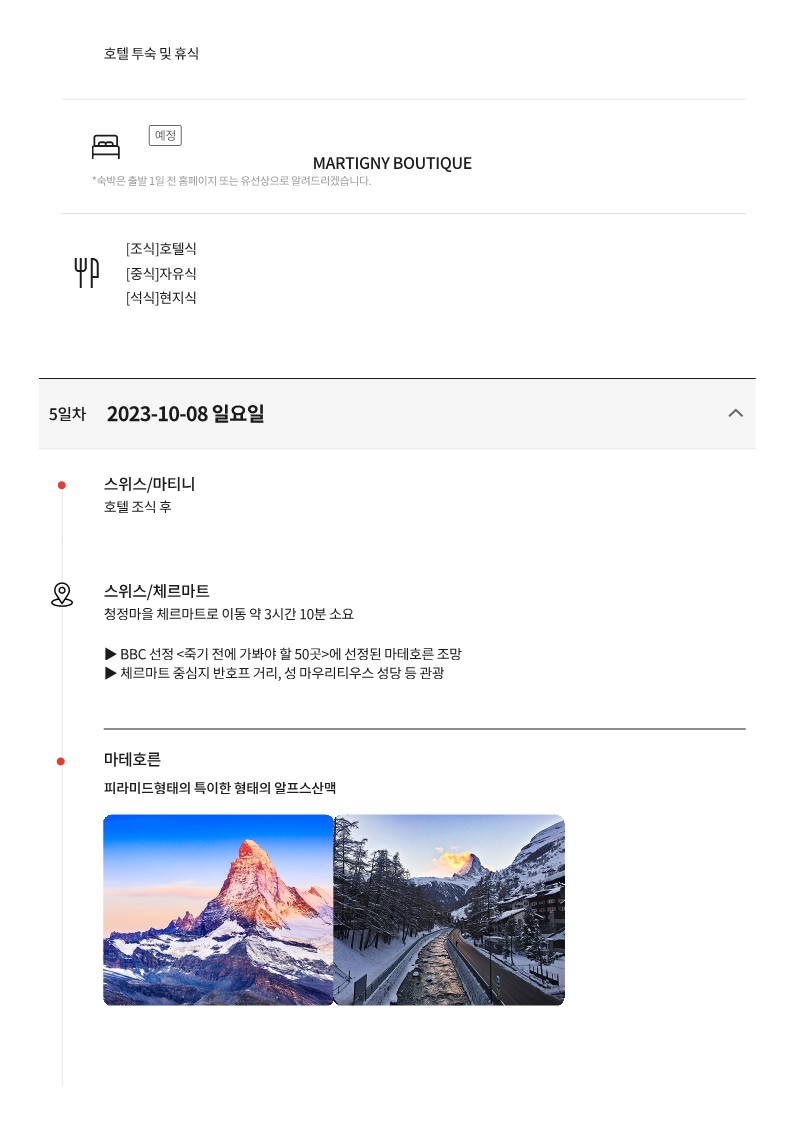Viewport: 793px width, 1123px height.
Task: Open the snowy Zermatt village photo
Action: pos(449,909)
